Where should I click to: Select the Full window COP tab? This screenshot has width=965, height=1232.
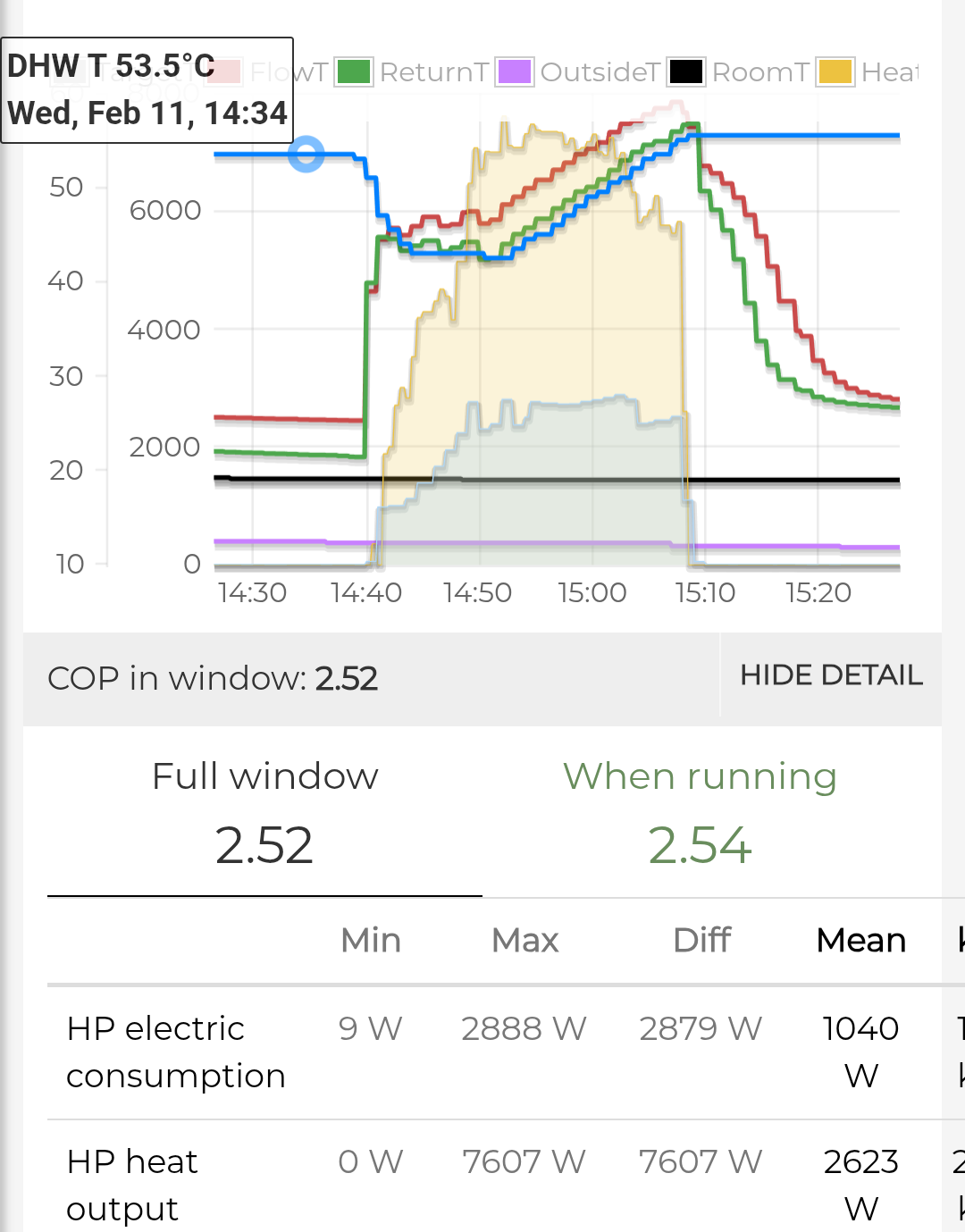[x=264, y=813]
